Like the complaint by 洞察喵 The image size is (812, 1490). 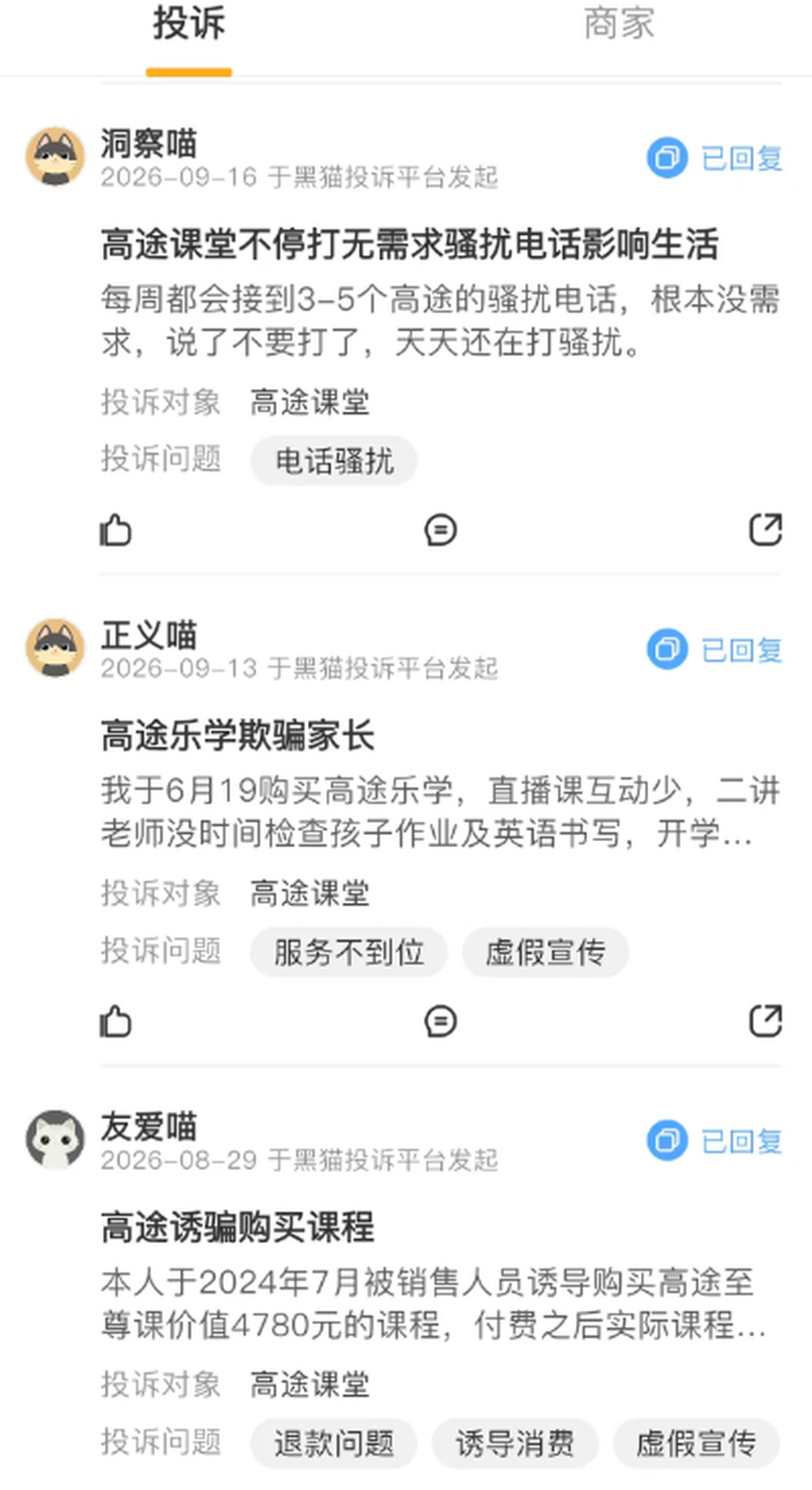pyautogui.click(x=115, y=530)
